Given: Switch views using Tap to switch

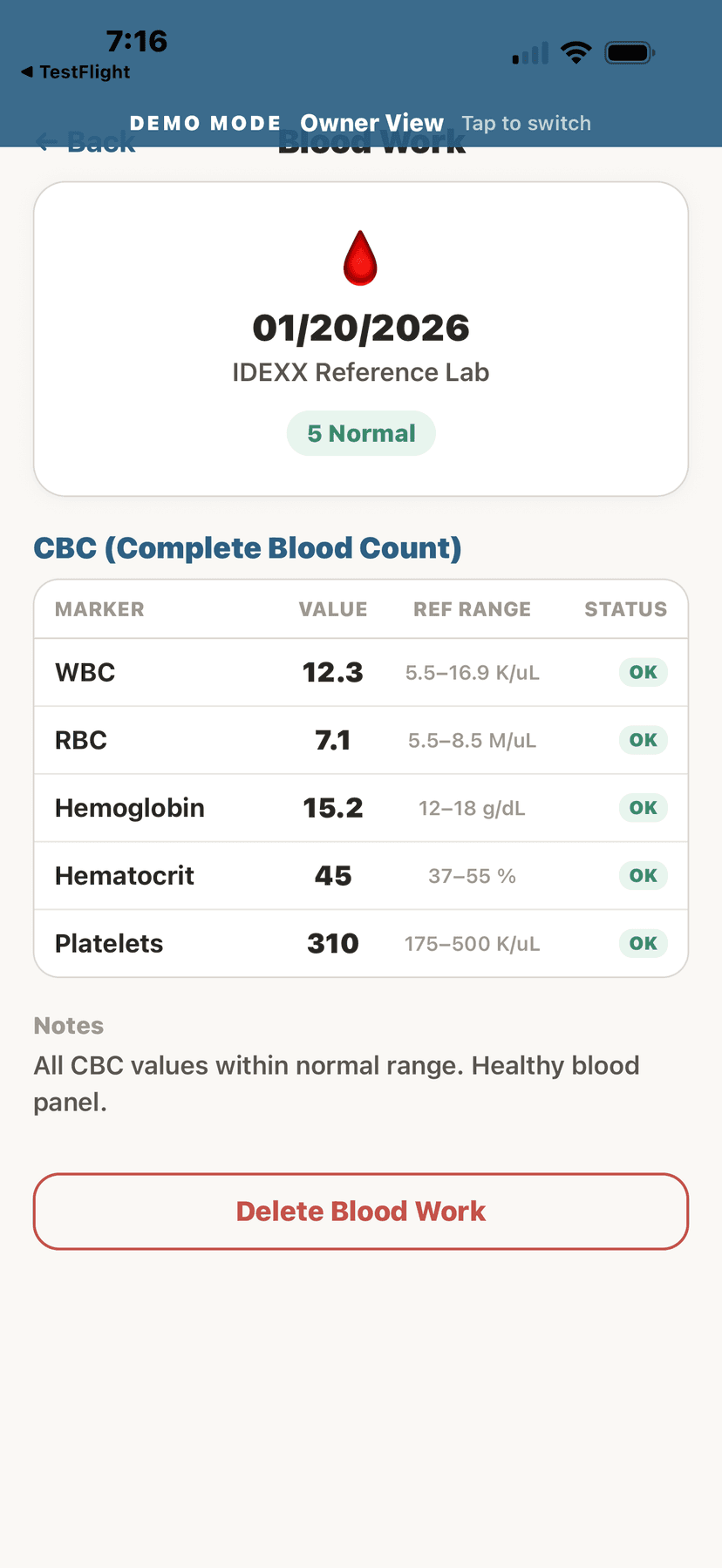Looking at the screenshot, I should [x=527, y=123].
